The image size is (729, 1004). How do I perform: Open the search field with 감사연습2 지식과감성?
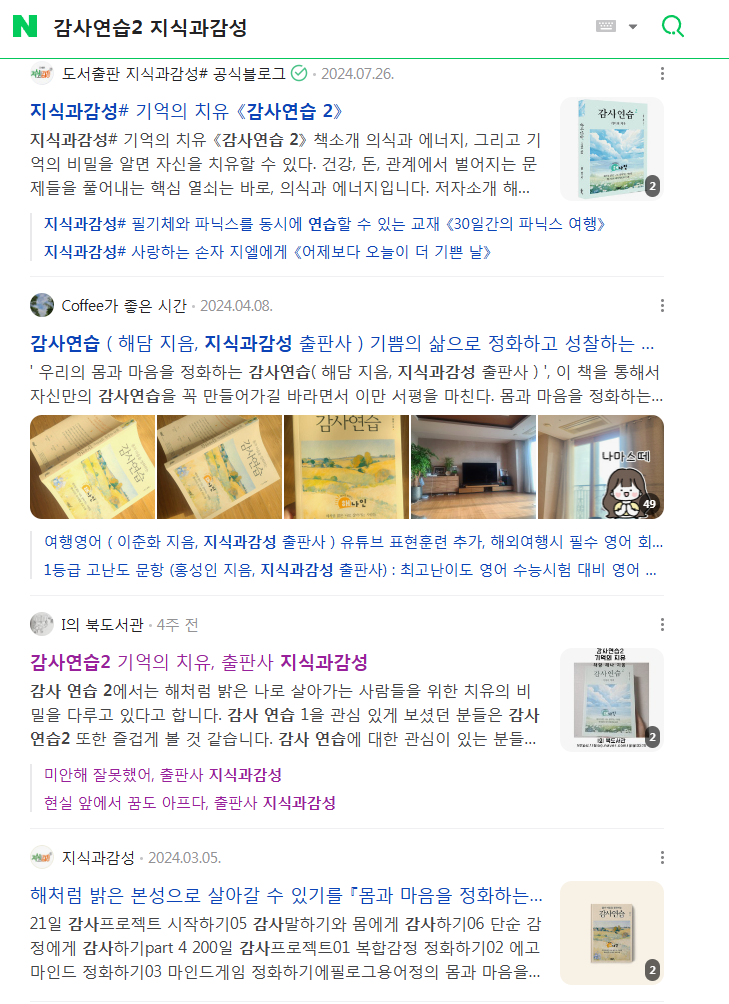coord(300,27)
